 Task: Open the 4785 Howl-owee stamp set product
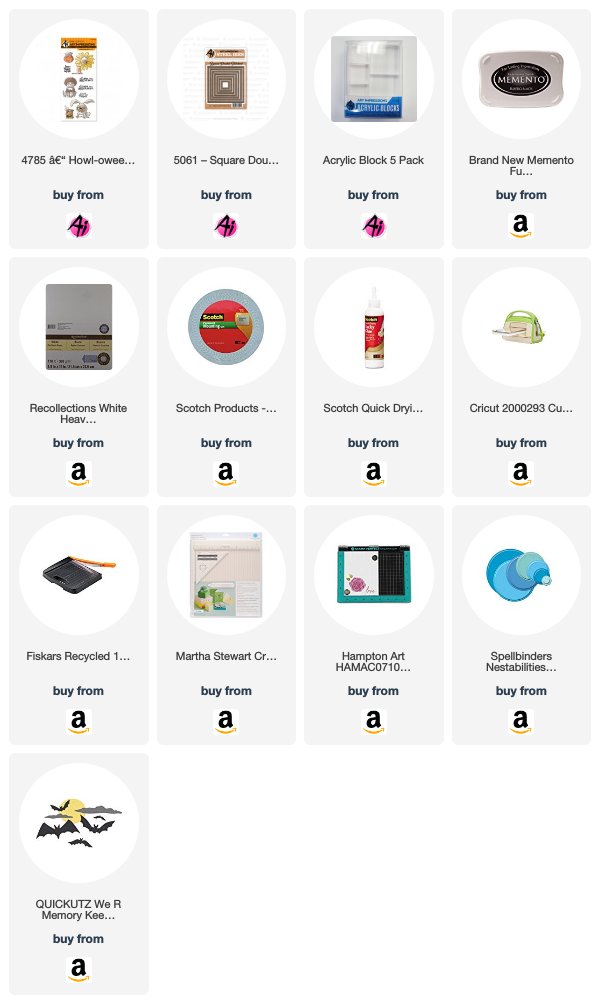78,128
